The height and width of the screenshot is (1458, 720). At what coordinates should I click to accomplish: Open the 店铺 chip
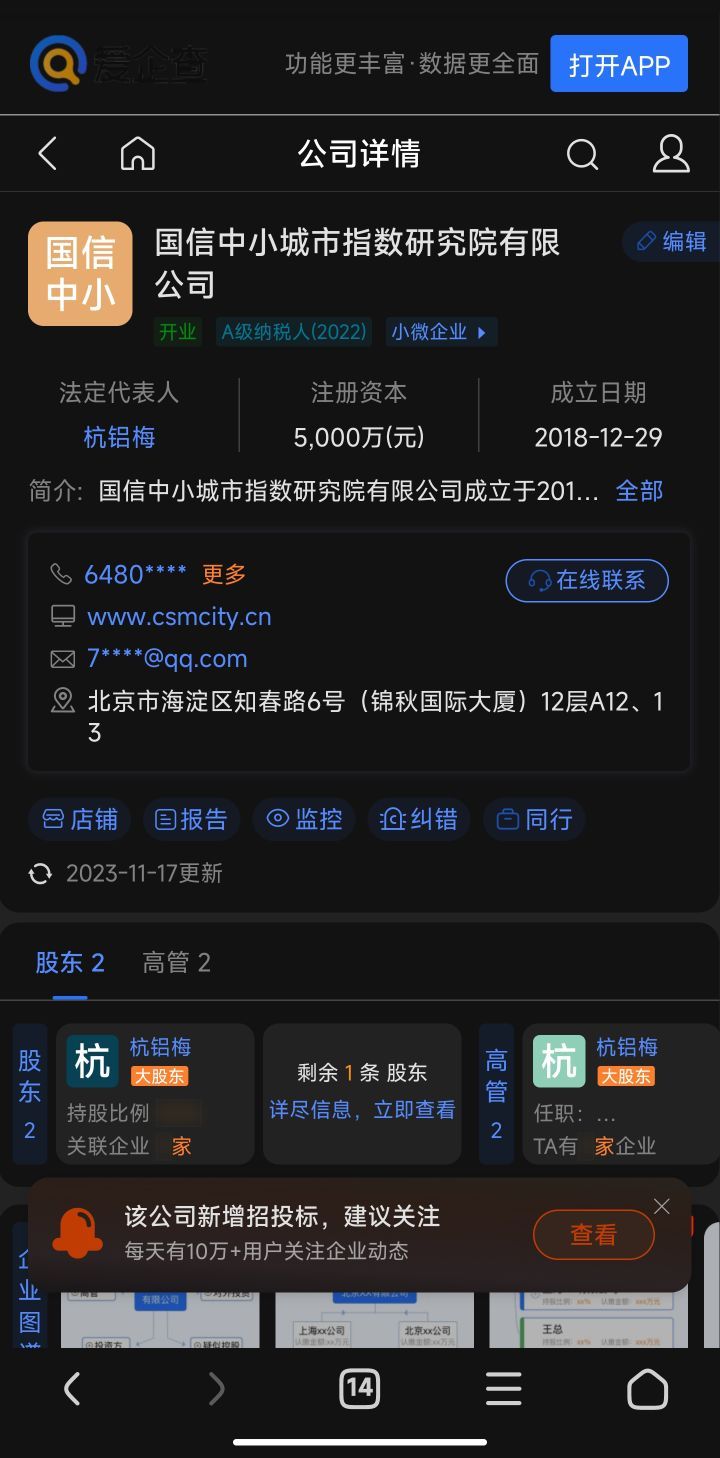point(80,820)
